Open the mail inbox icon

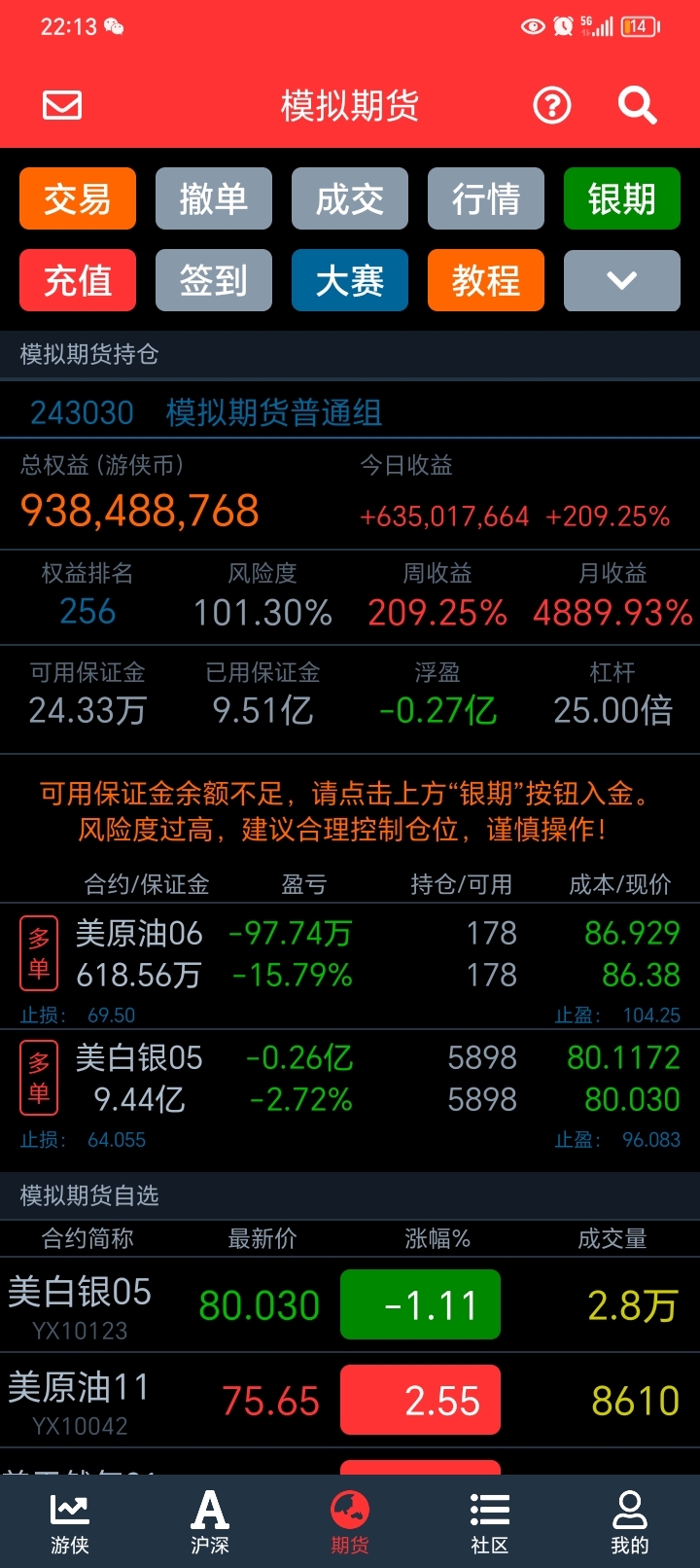[x=62, y=105]
